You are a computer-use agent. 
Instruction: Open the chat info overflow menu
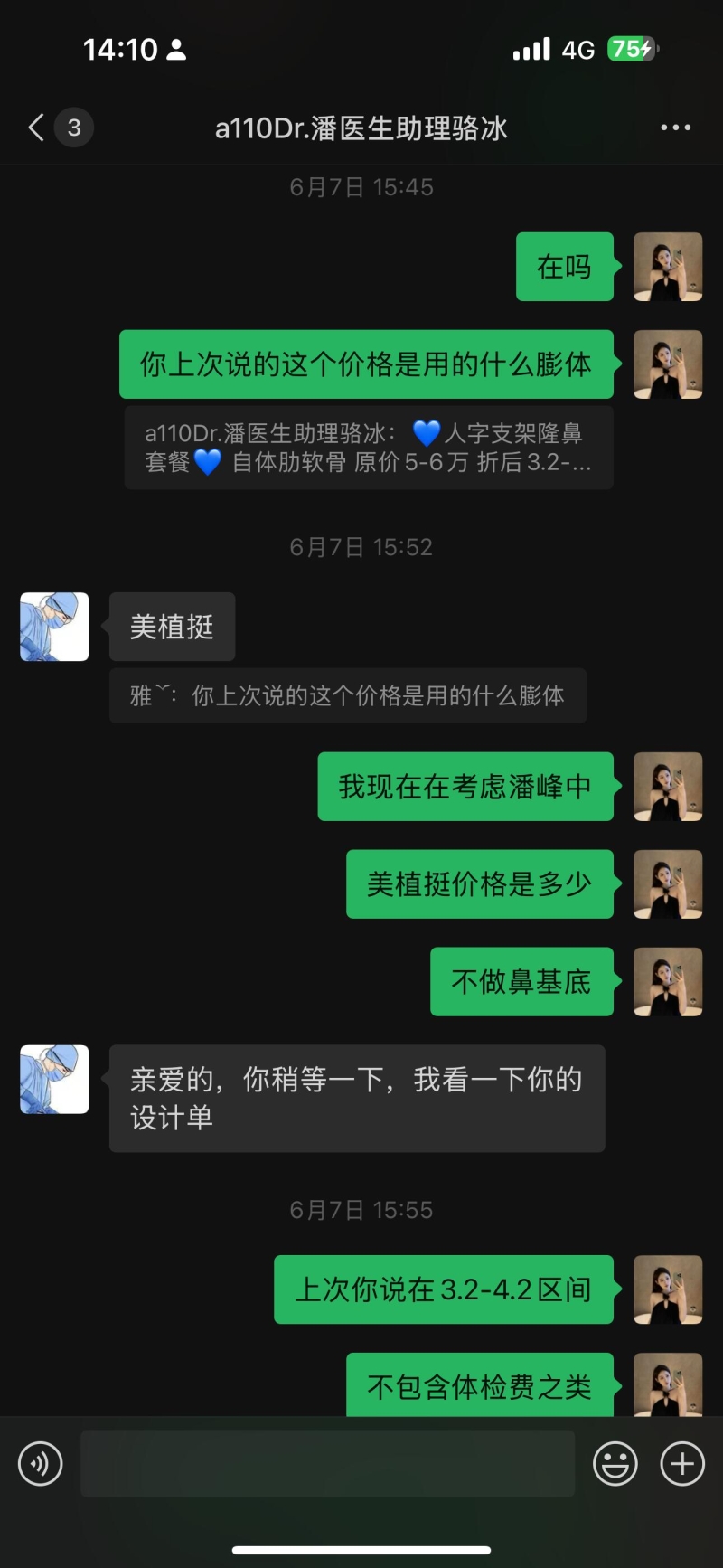pyautogui.click(x=675, y=128)
